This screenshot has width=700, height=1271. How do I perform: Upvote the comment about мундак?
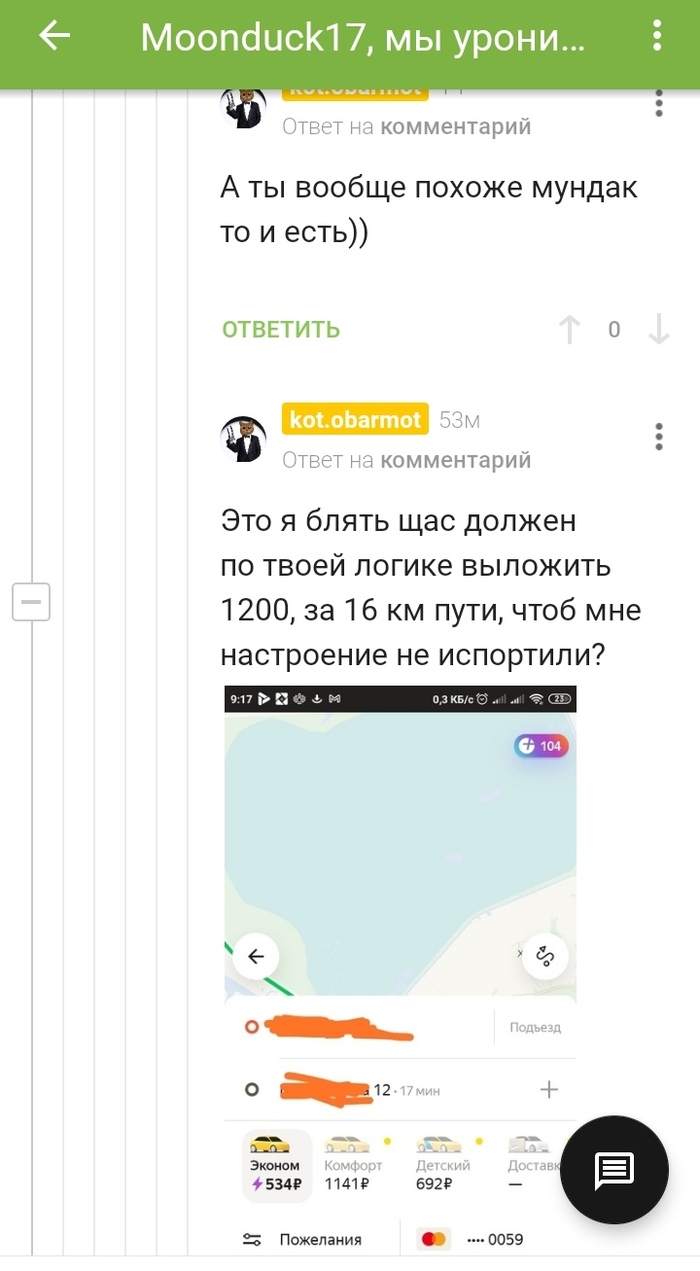(x=570, y=330)
